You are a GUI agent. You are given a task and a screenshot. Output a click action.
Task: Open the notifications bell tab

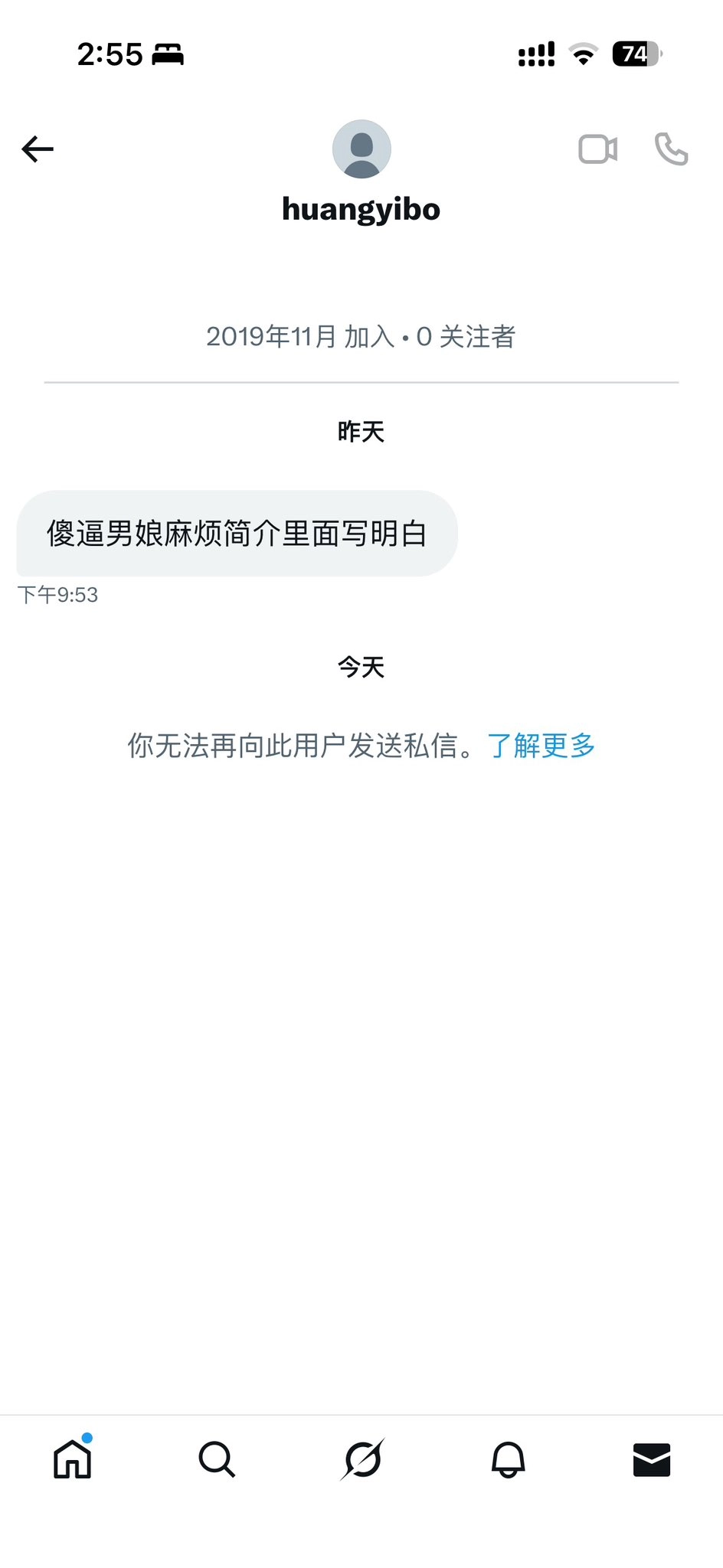click(x=508, y=1459)
